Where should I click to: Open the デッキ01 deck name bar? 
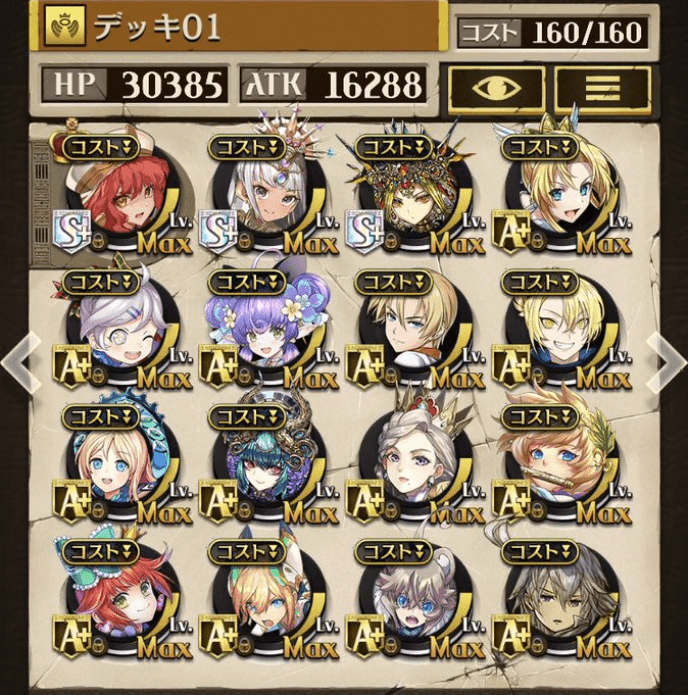[240, 27]
